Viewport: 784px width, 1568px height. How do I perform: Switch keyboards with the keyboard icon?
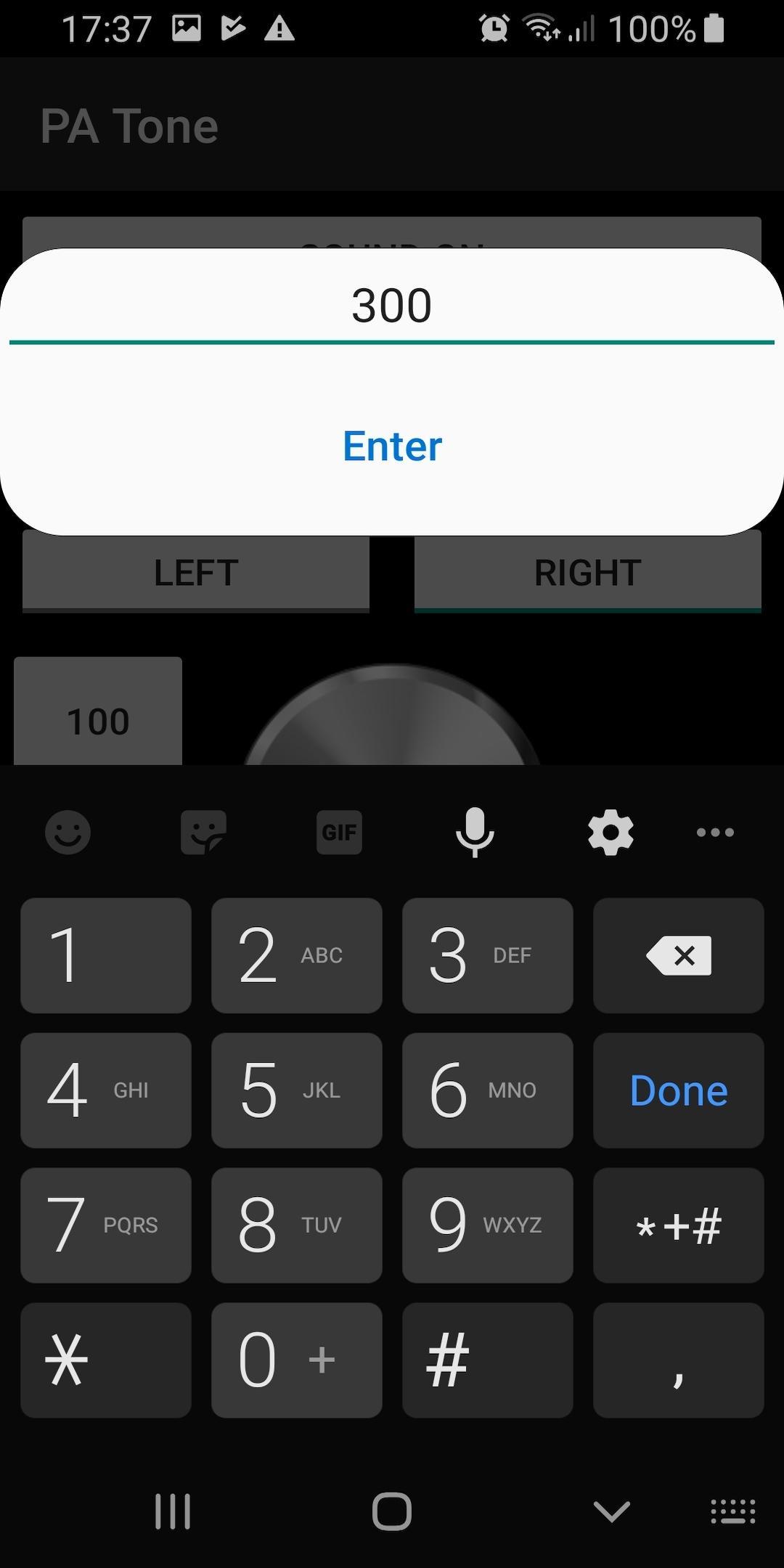pyautogui.click(x=732, y=1511)
